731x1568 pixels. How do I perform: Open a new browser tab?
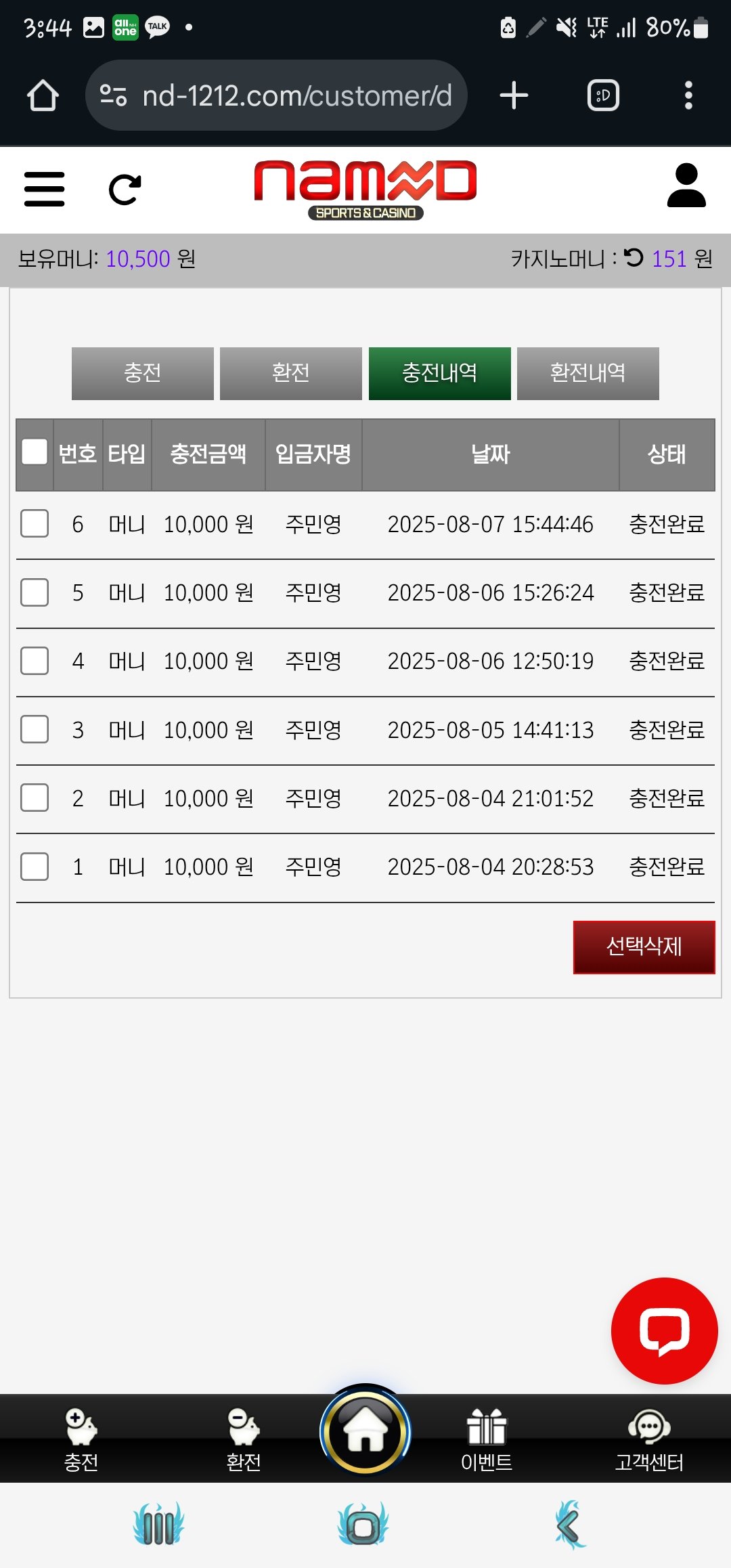514,95
